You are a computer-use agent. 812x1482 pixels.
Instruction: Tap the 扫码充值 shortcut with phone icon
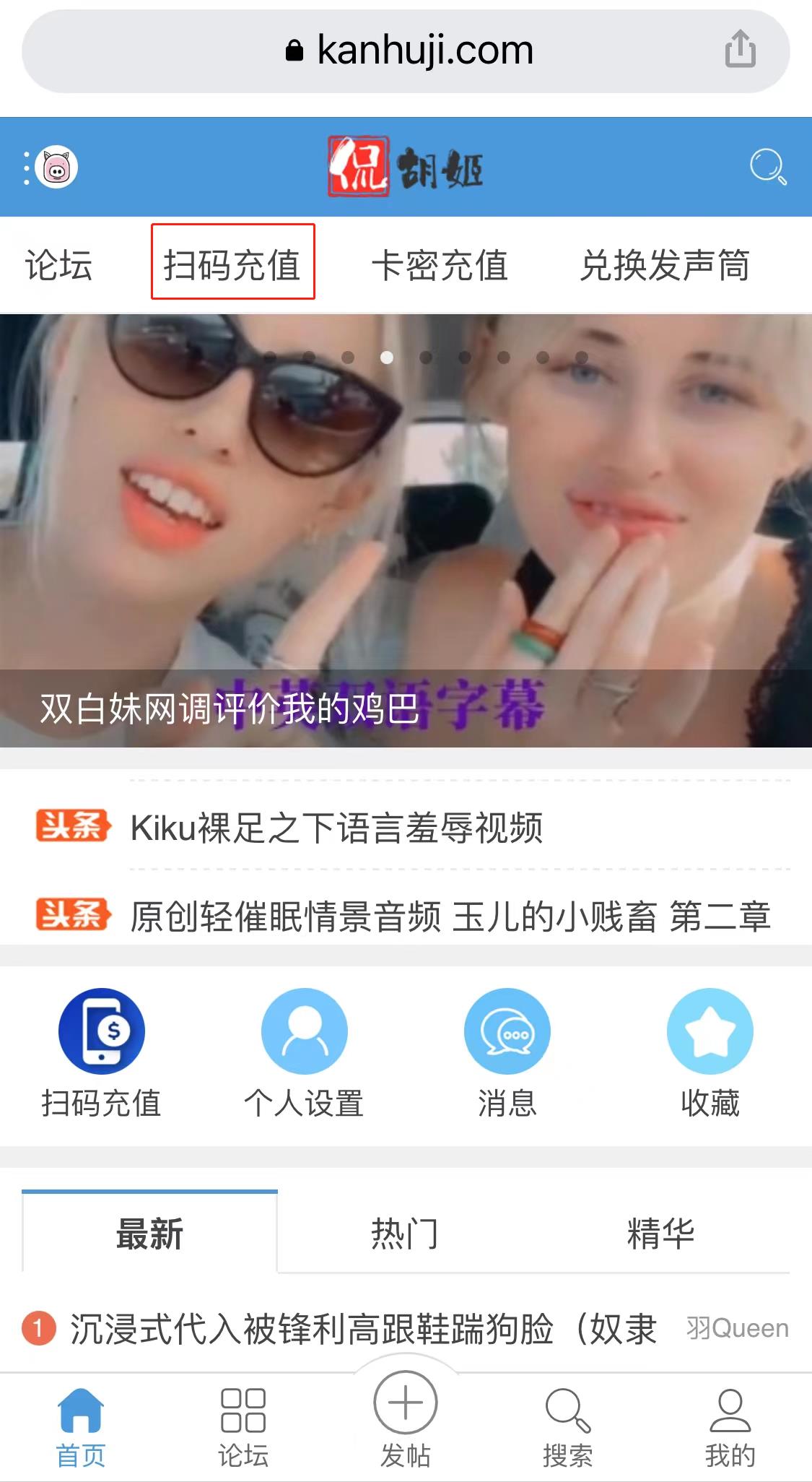101,1052
